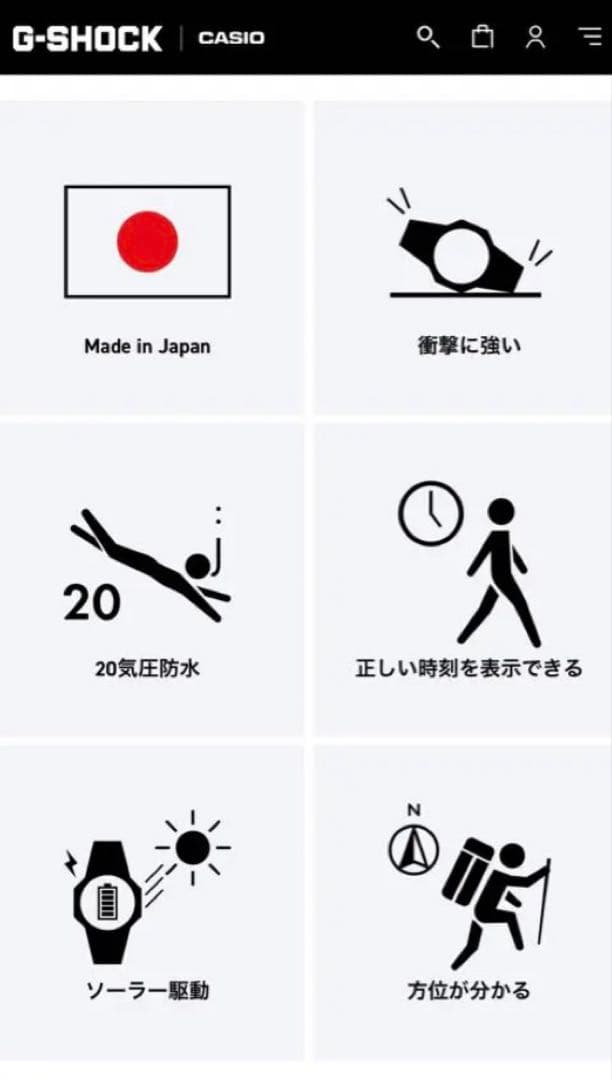Open the shopping bag

tap(483, 38)
